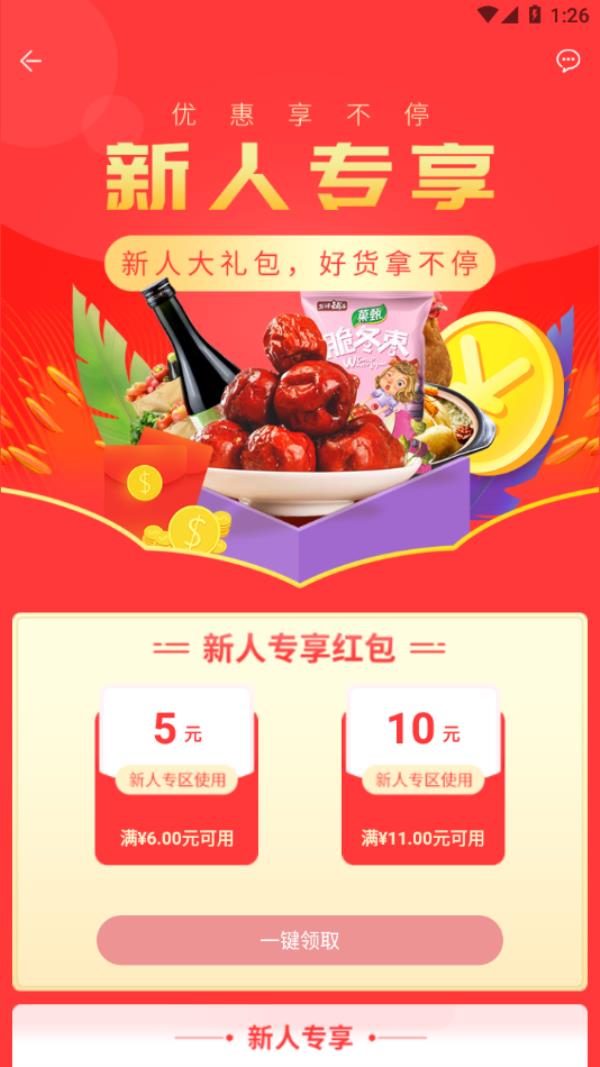Tap the 一键领取 button to claim all

(299, 940)
